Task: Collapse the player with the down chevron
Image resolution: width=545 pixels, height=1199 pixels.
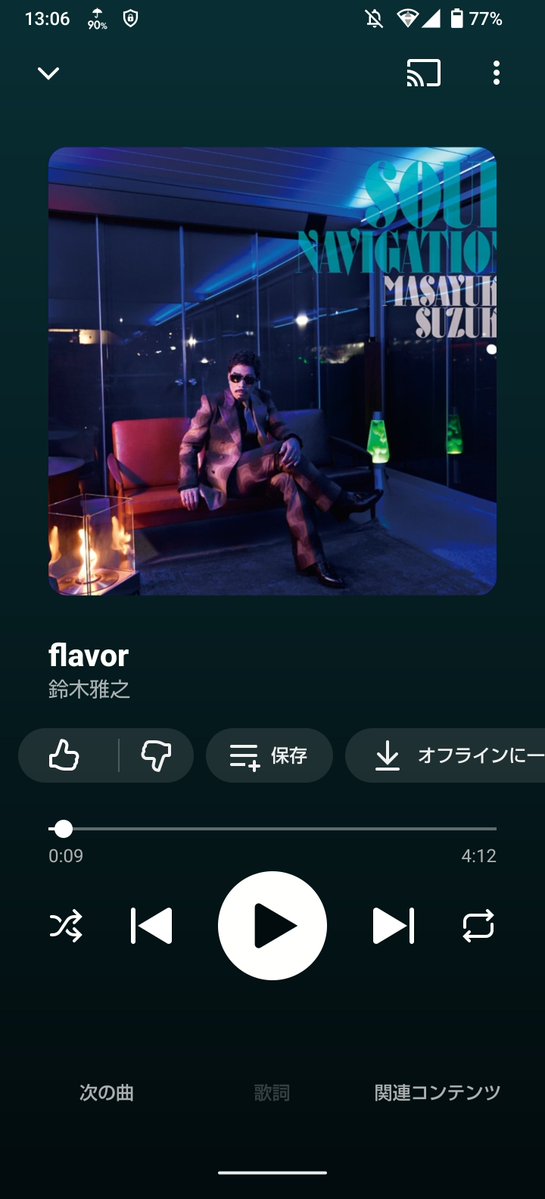Action: pos(48,73)
